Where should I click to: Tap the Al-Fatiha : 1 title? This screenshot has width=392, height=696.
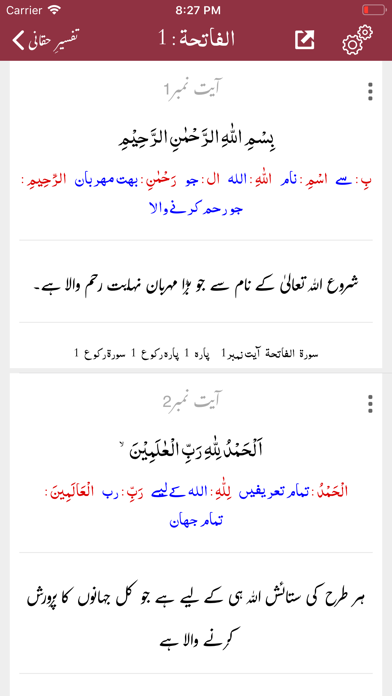pyautogui.click(x=197, y=40)
